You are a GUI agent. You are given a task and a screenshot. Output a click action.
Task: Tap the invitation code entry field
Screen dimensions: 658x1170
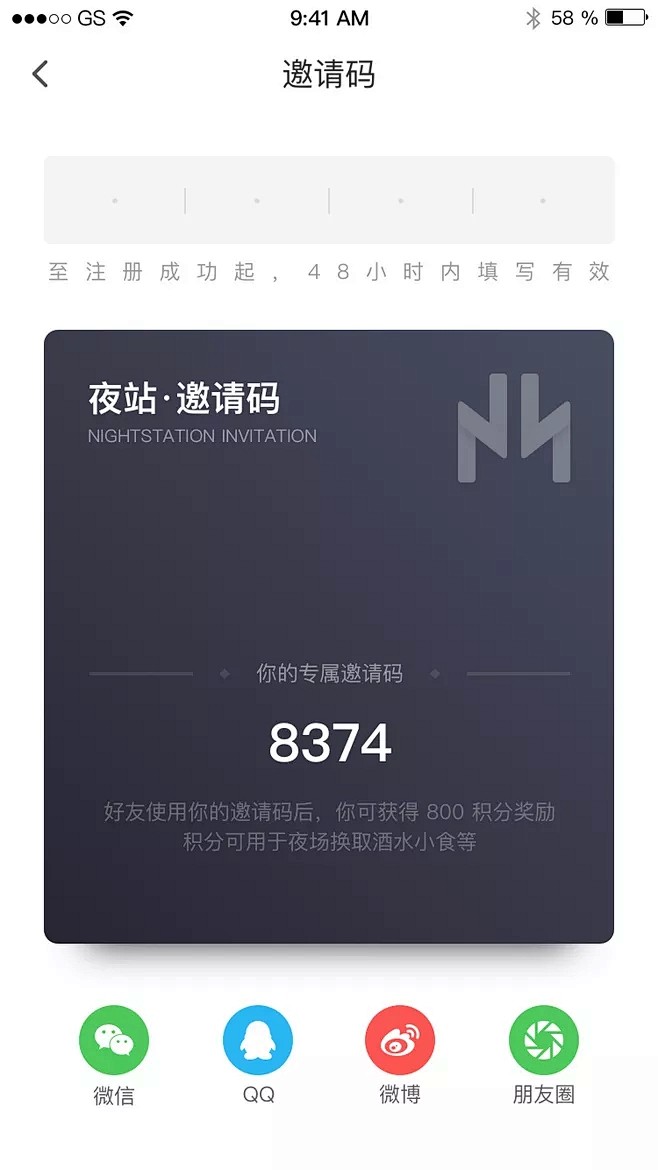(328, 200)
